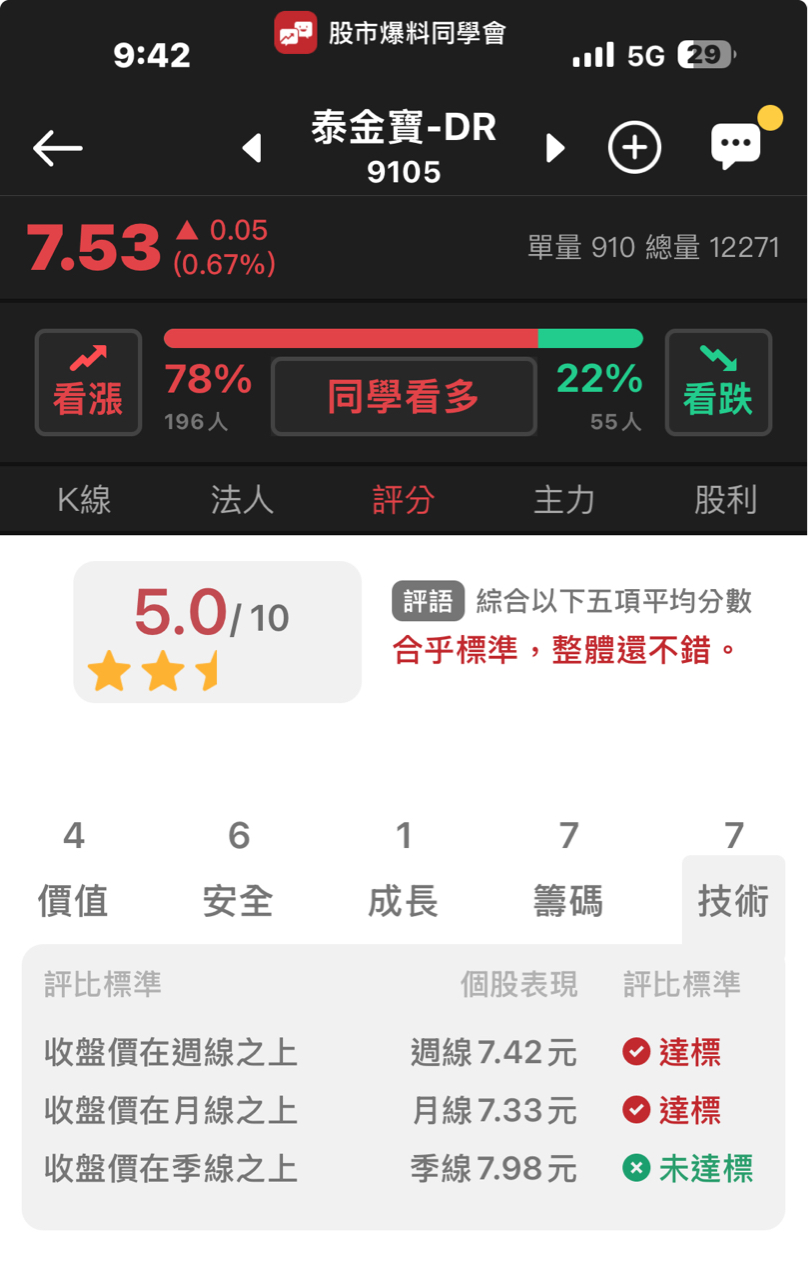Open the 同學看多 sentiment button

404,397
